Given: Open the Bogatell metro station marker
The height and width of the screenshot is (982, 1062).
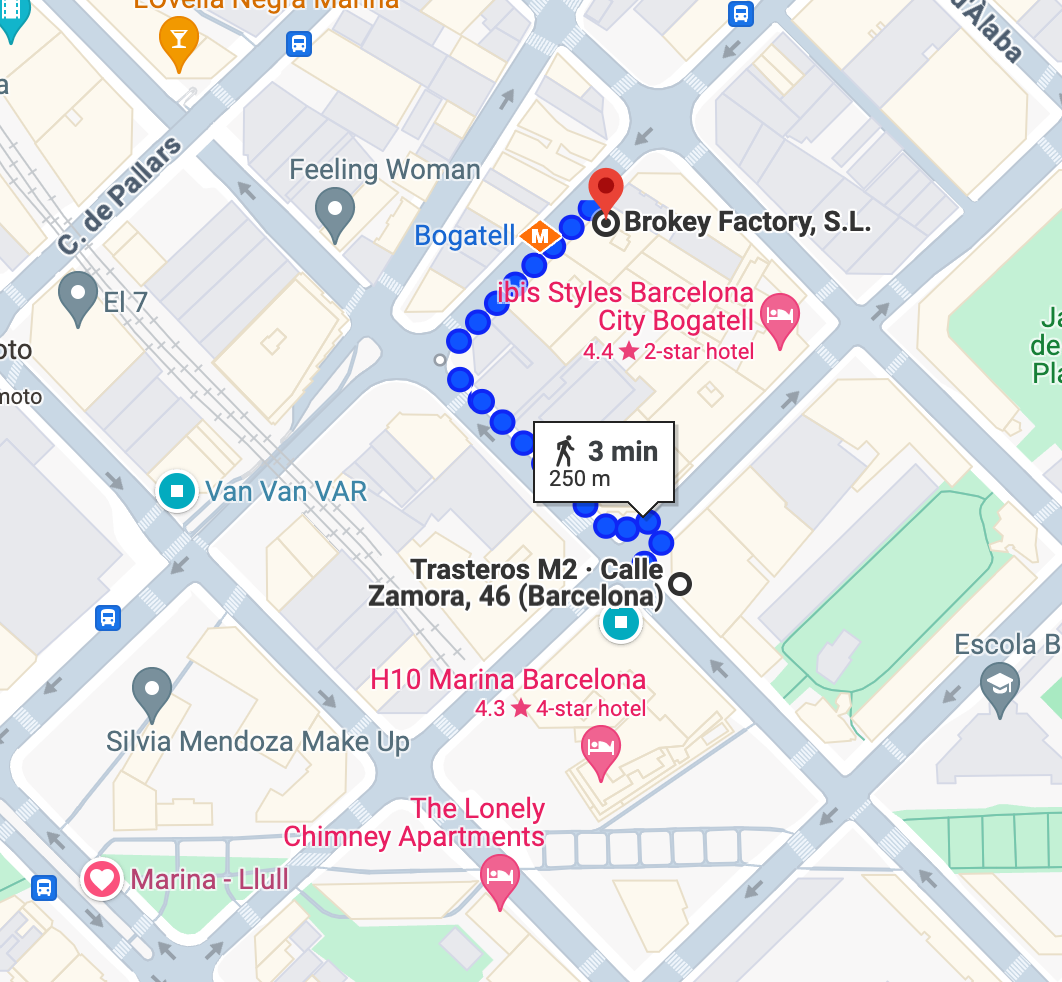Looking at the screenshot, I should point(541,237).
